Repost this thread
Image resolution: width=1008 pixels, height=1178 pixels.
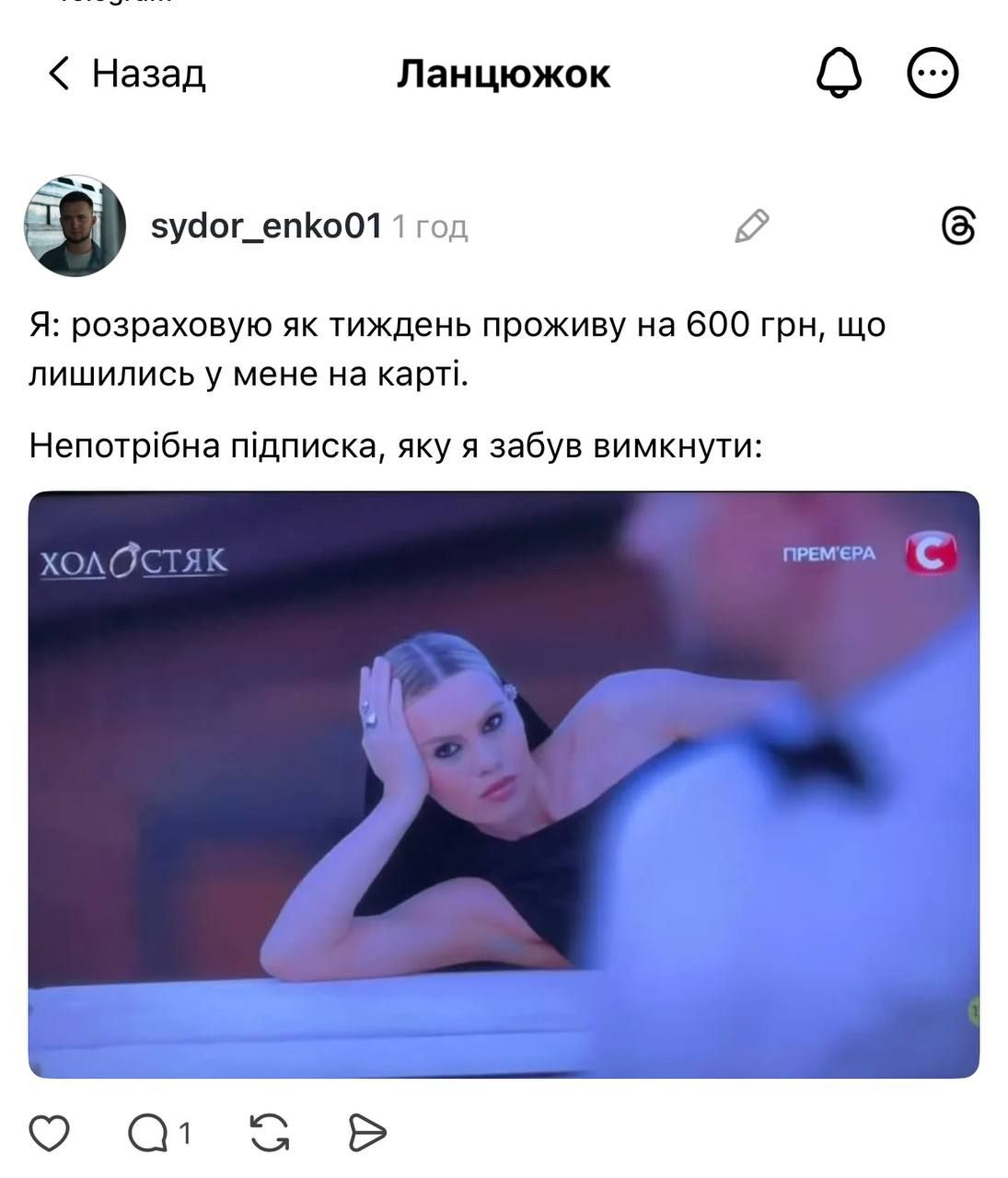click(270, 1133)
